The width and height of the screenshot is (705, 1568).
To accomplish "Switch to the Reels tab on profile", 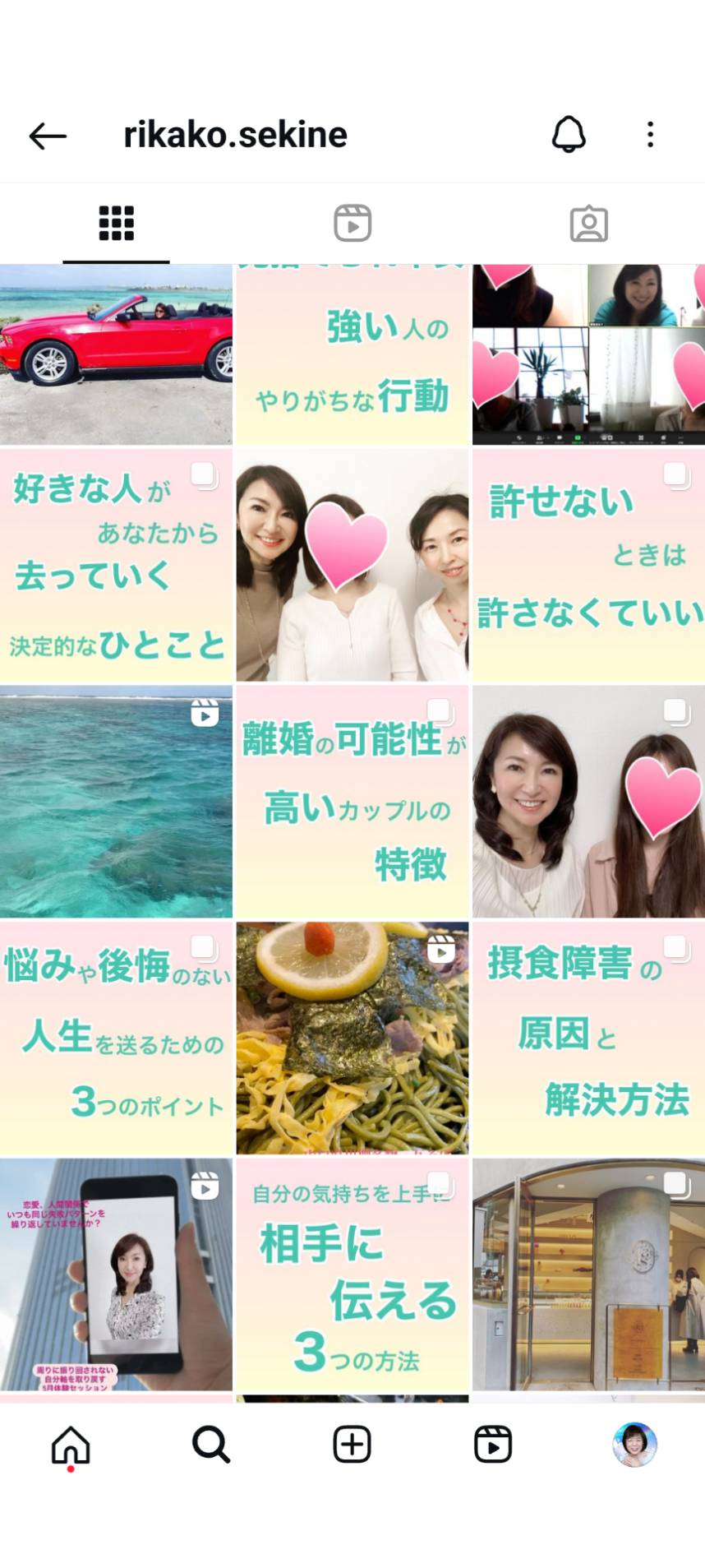I will (352, 223).
